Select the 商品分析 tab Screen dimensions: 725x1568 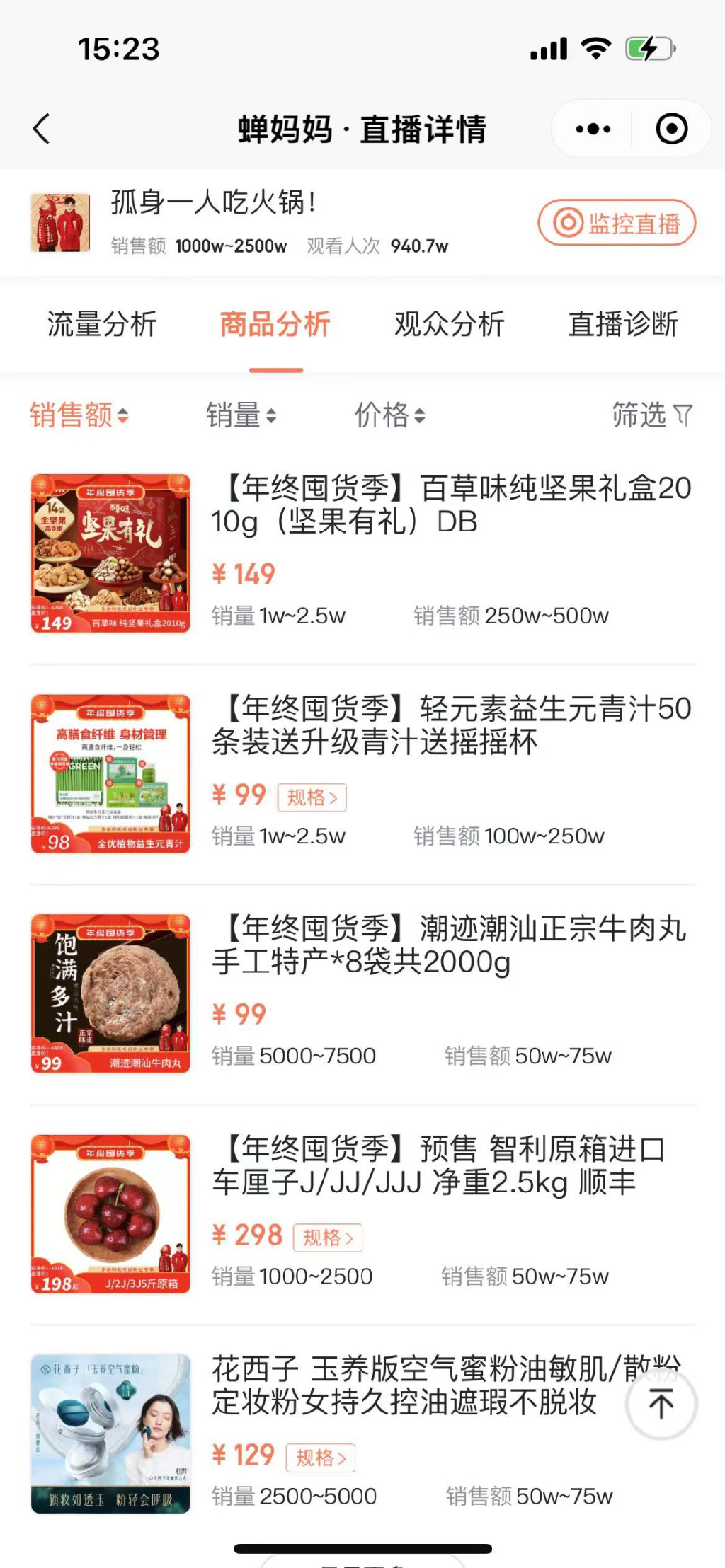click(x=275, y=325)
